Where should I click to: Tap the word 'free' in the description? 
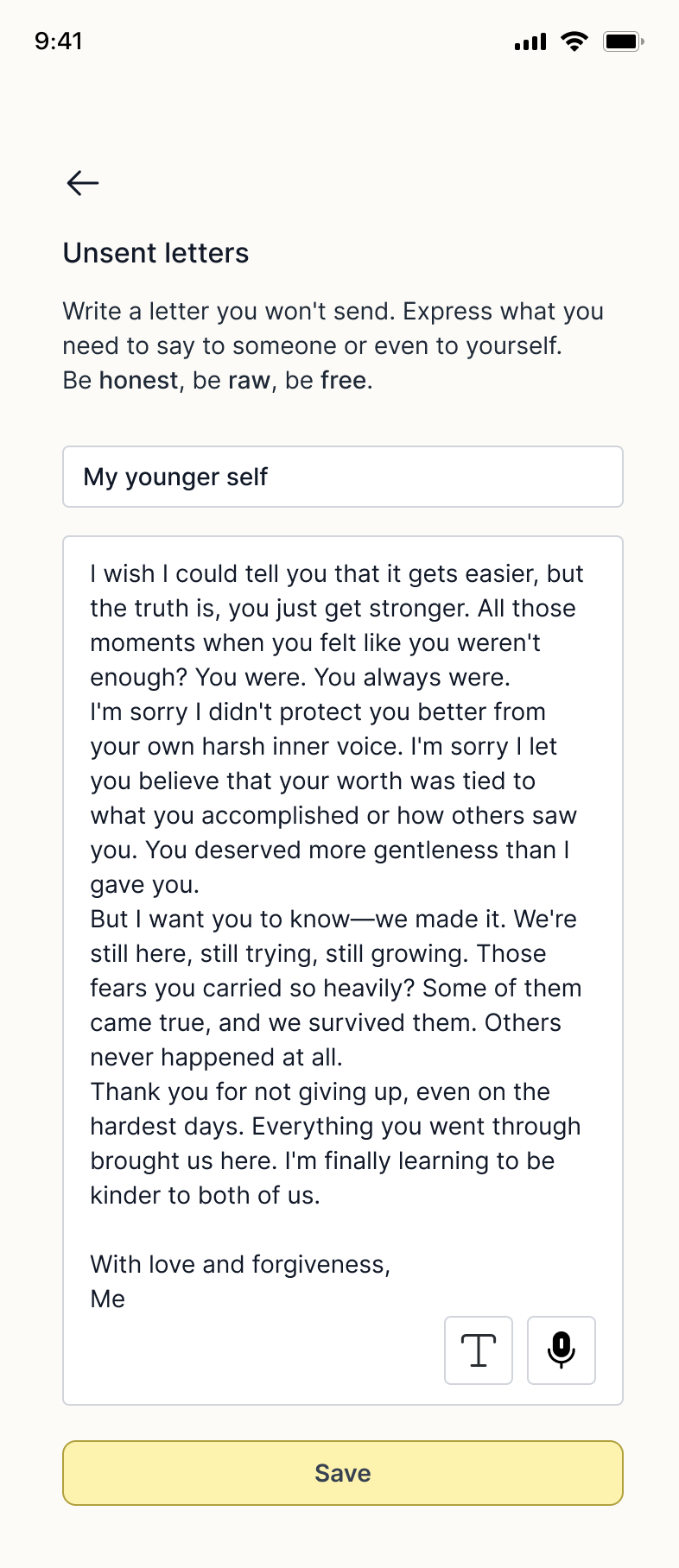342,379
